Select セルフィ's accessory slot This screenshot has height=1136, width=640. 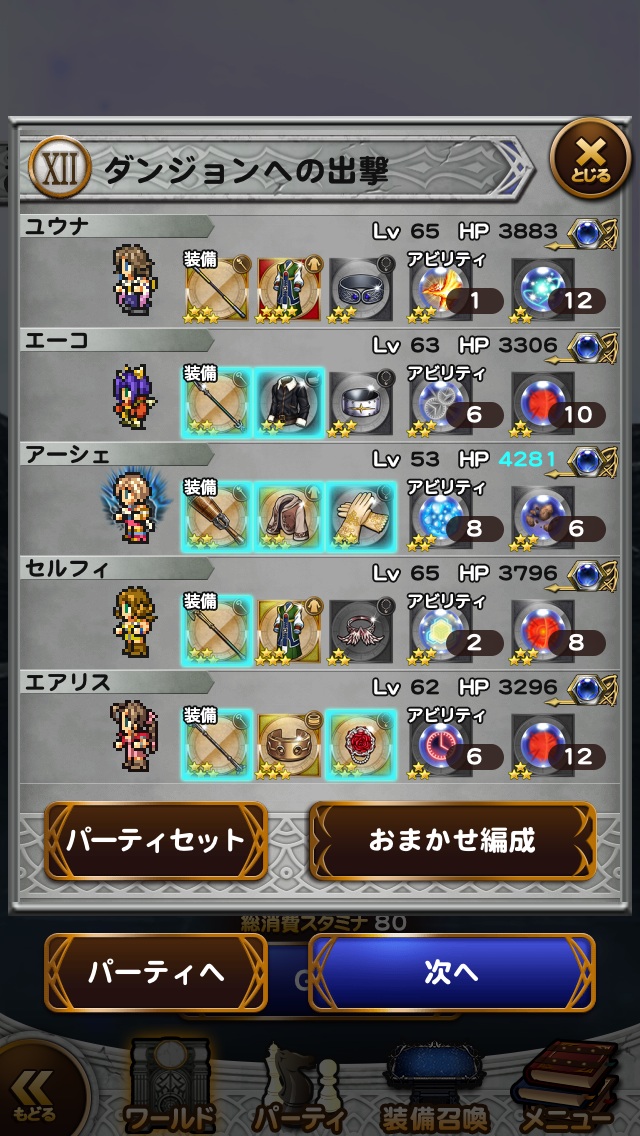click(361, 630)
